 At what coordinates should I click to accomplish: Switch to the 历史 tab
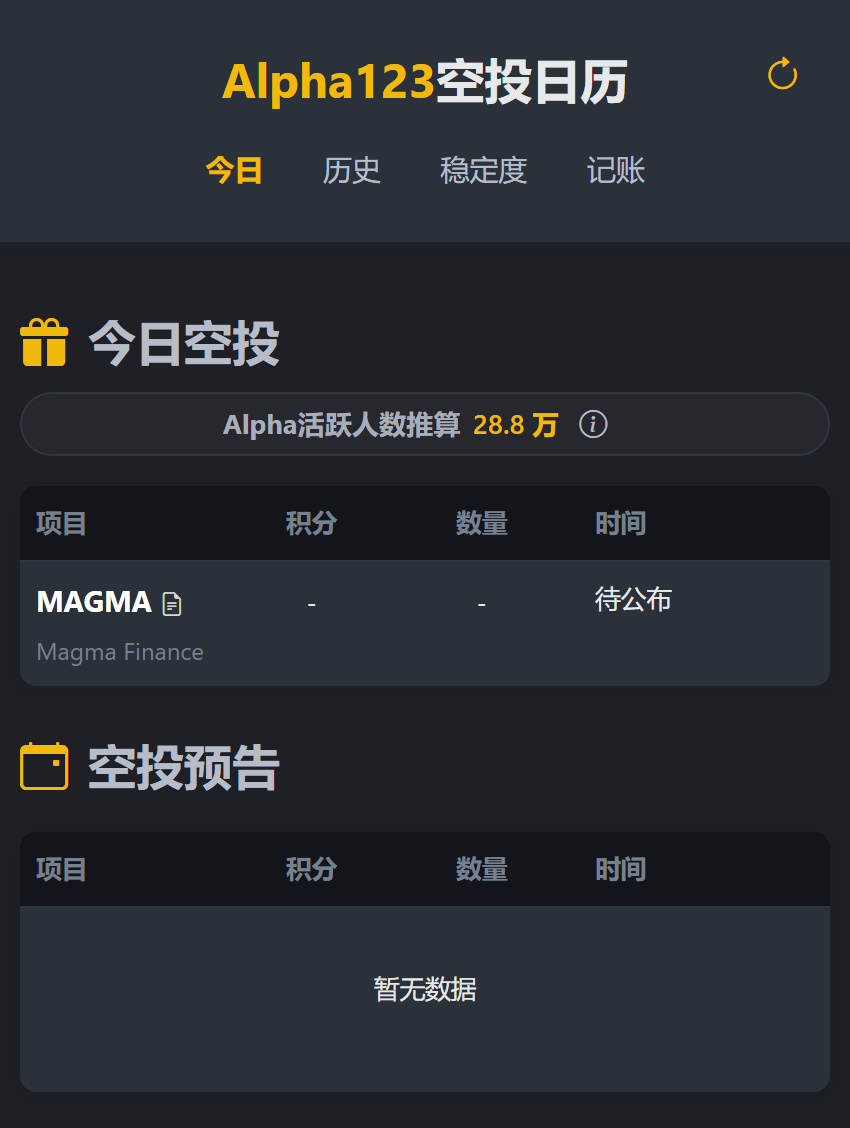coord(352,171)
